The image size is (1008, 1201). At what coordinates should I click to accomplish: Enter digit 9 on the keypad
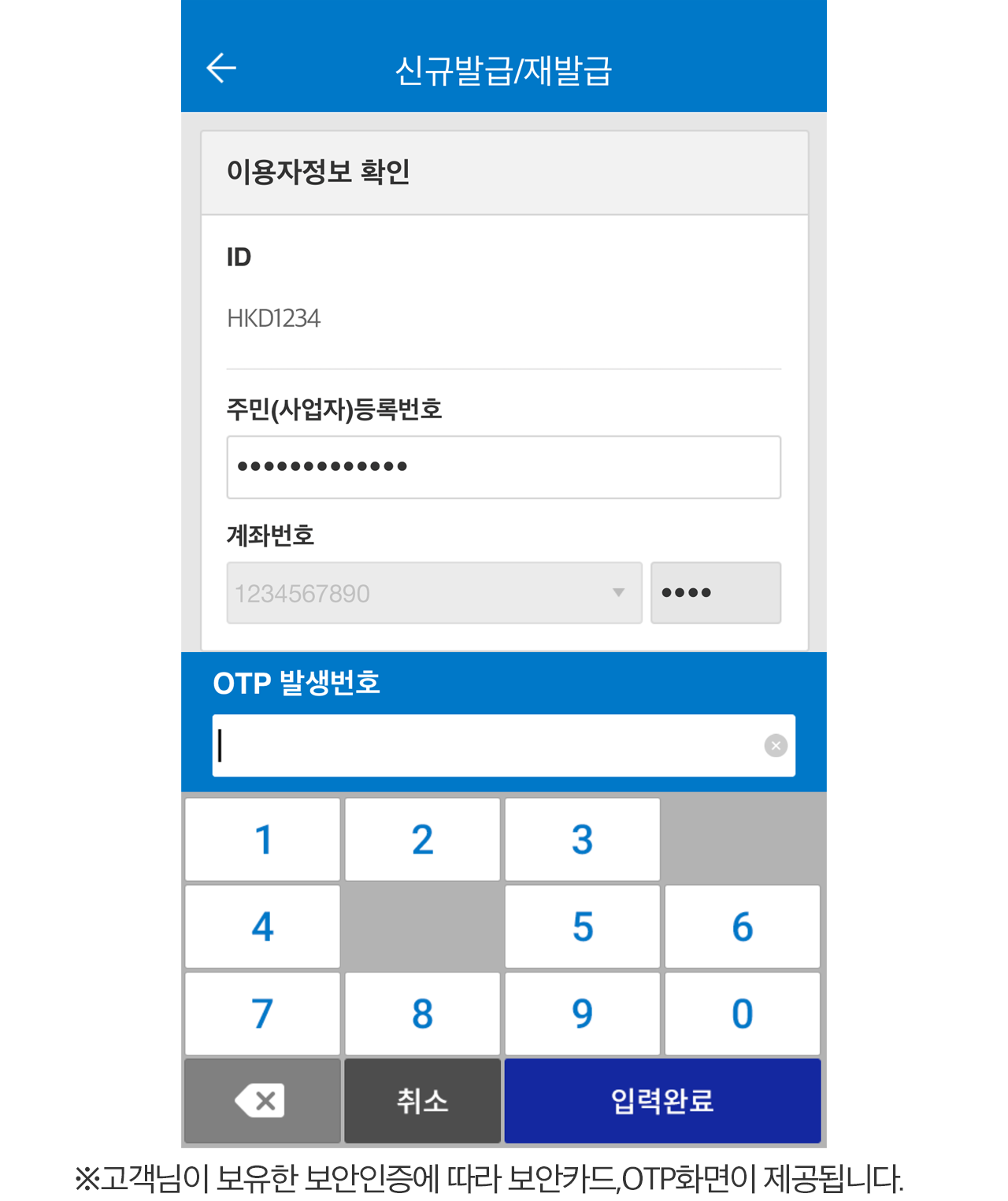pyautogui.click(x=582, y=1014)
